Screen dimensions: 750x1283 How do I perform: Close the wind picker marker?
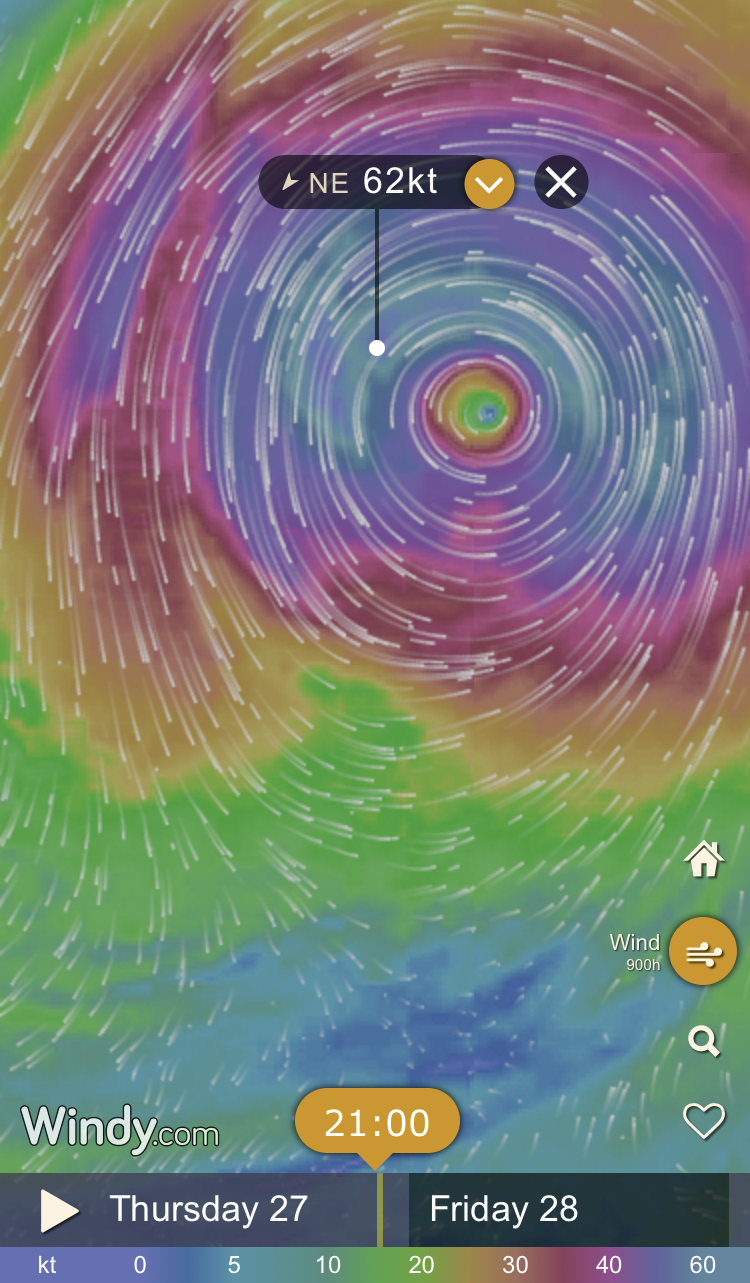click(x=561, y=182)
